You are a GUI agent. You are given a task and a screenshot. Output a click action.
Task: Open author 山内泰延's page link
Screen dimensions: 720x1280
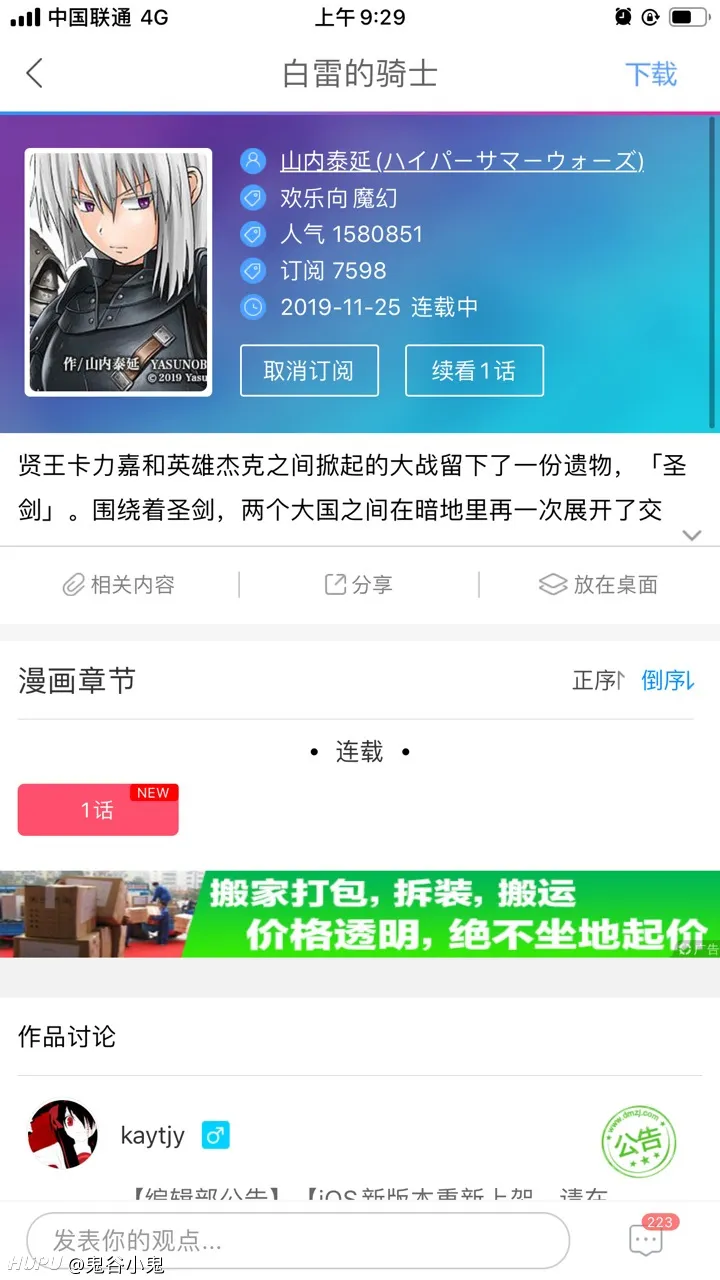(x=461, y=161)
